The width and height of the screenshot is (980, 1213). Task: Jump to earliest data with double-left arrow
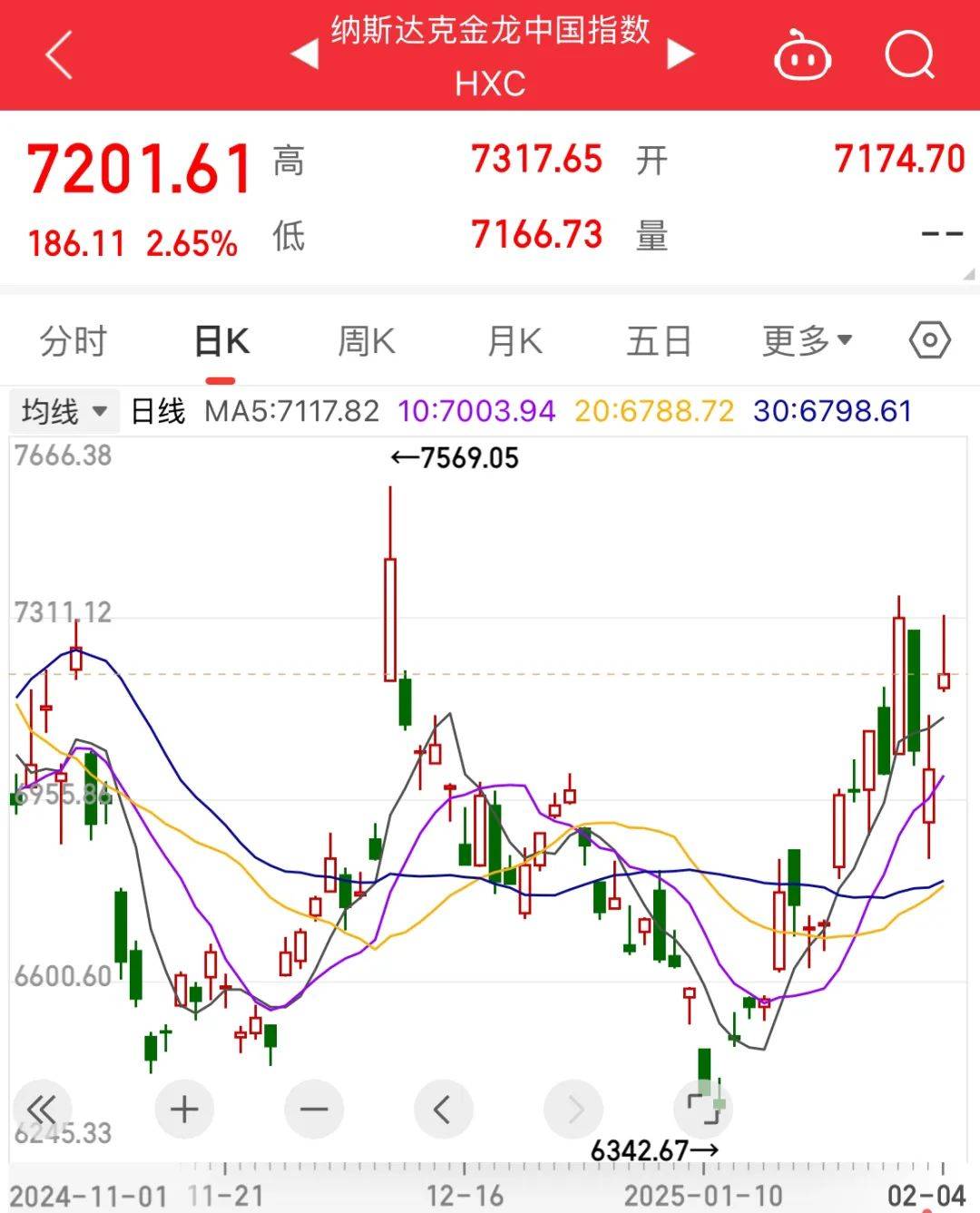(41, 1109)
